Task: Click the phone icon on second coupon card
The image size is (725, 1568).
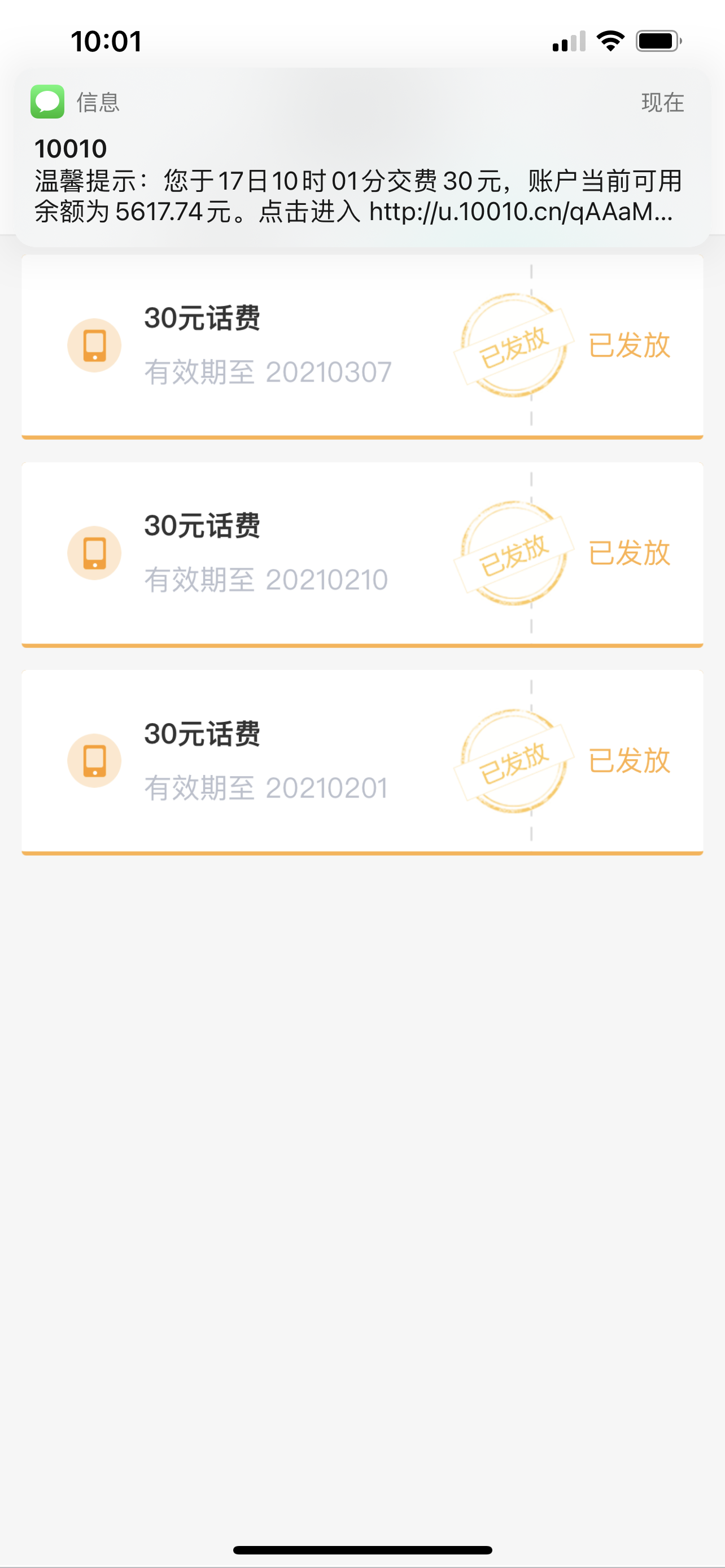Action: click(x=95, y=553)
